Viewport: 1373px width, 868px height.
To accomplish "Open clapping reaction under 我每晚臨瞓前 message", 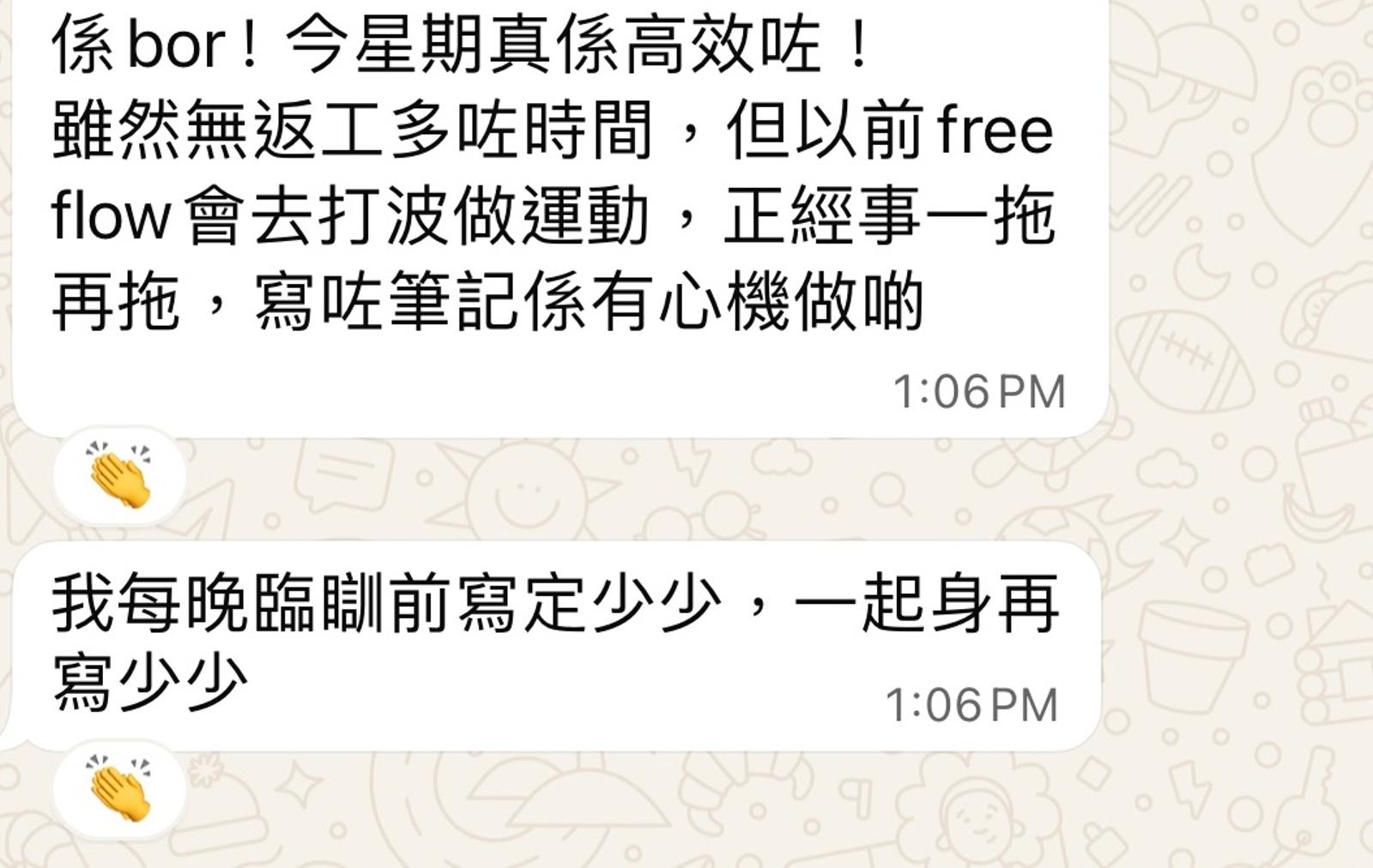I will click(120, 789).
